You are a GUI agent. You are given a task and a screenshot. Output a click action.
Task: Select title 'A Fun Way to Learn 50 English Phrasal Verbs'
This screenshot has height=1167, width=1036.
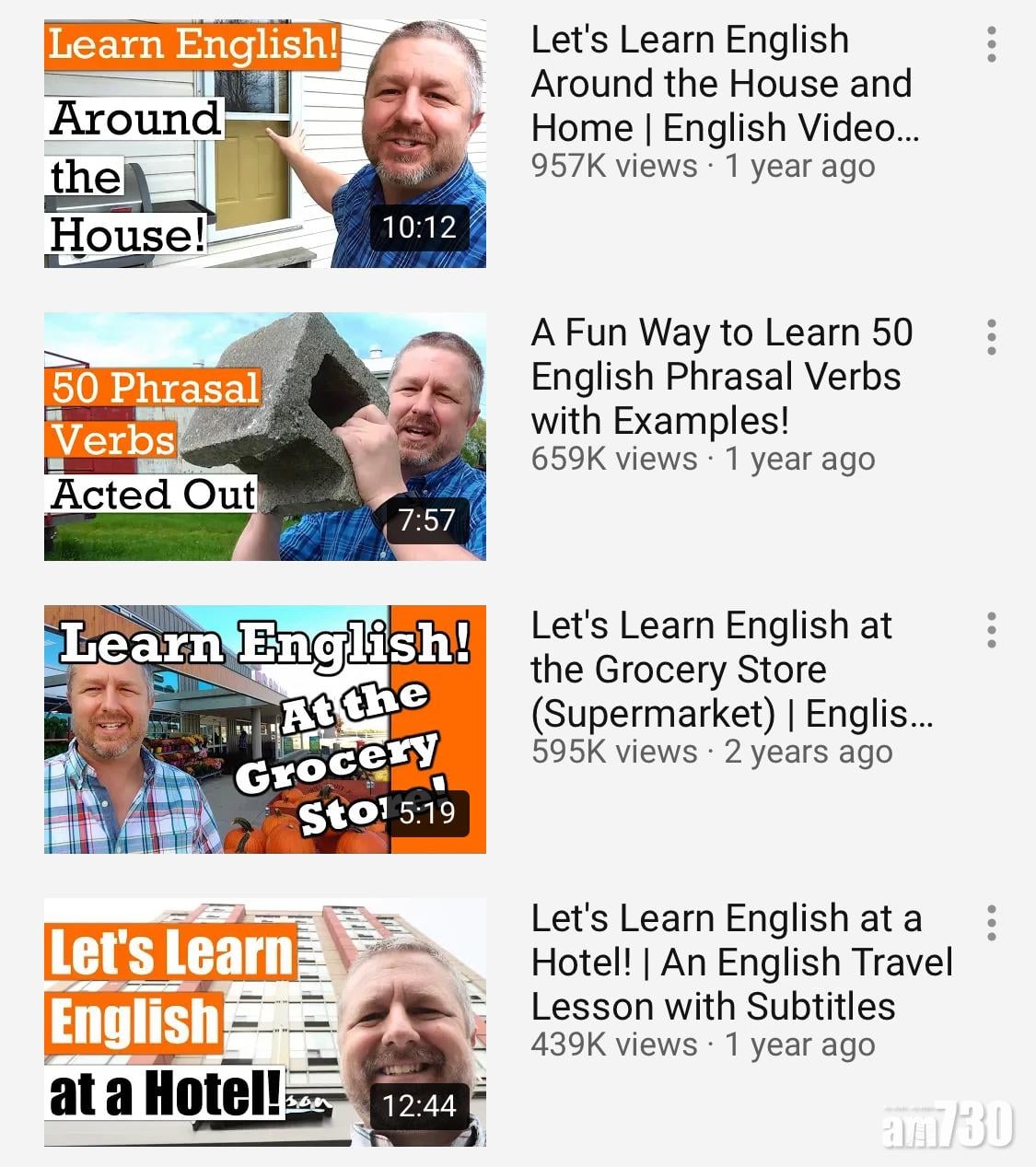[x=721, y=377]
